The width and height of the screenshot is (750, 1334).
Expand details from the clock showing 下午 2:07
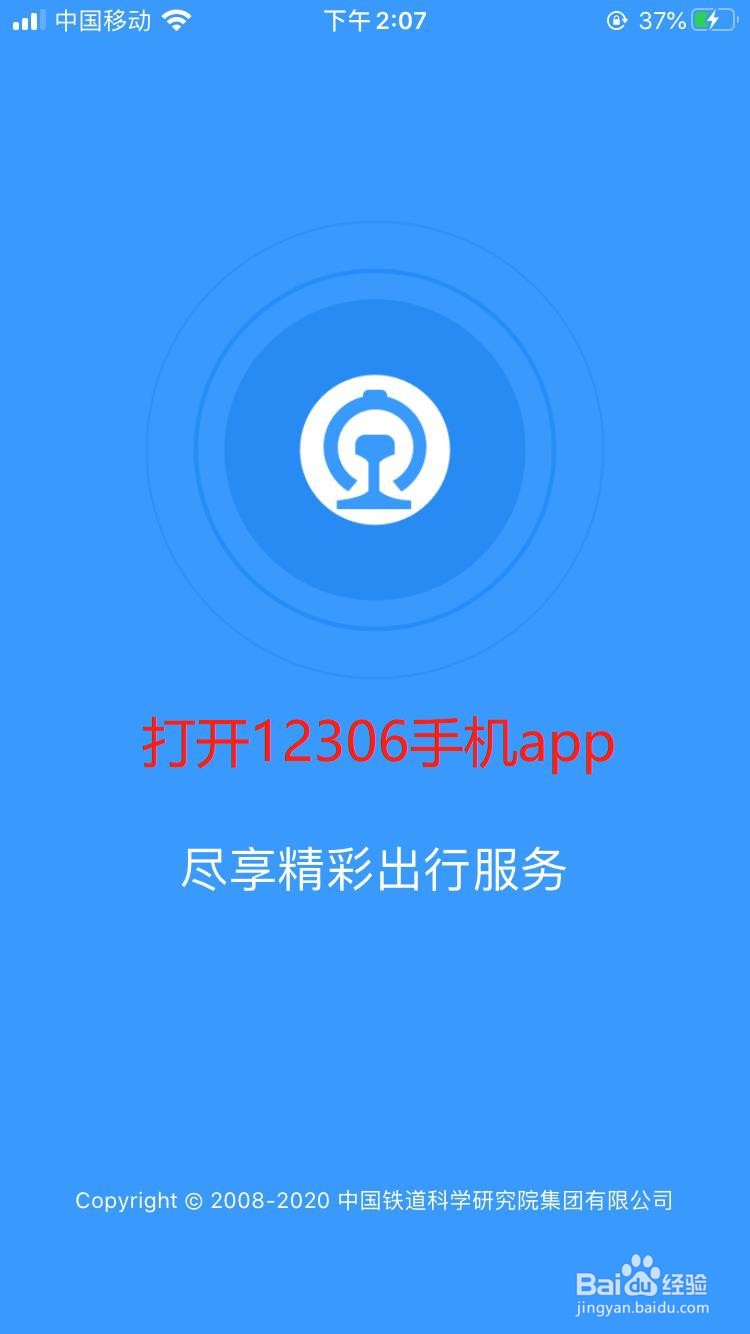[375, 18]
